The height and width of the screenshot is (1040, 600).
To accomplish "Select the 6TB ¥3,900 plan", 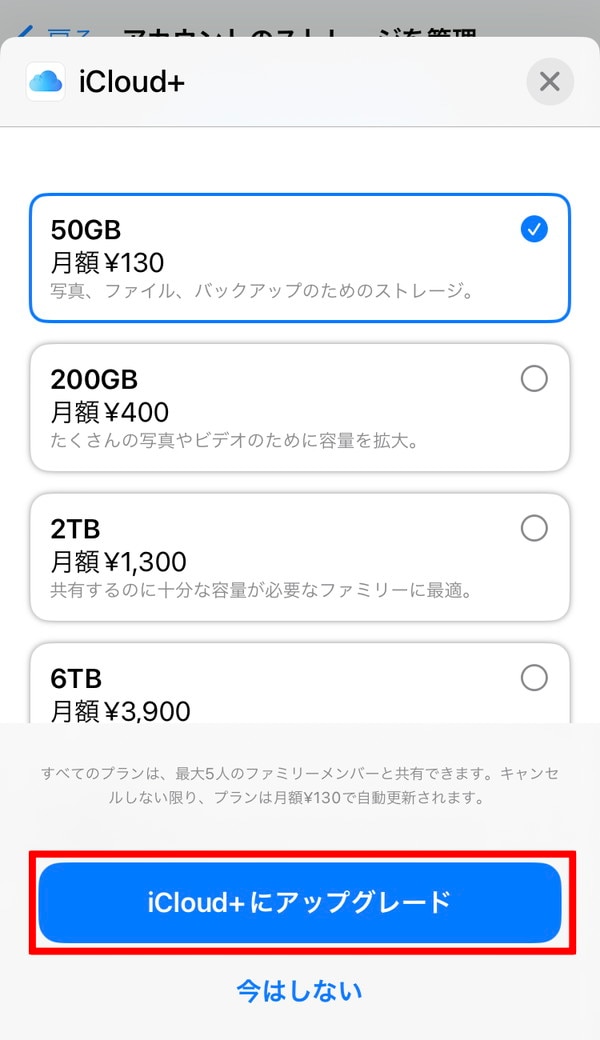I will [300, 683].
